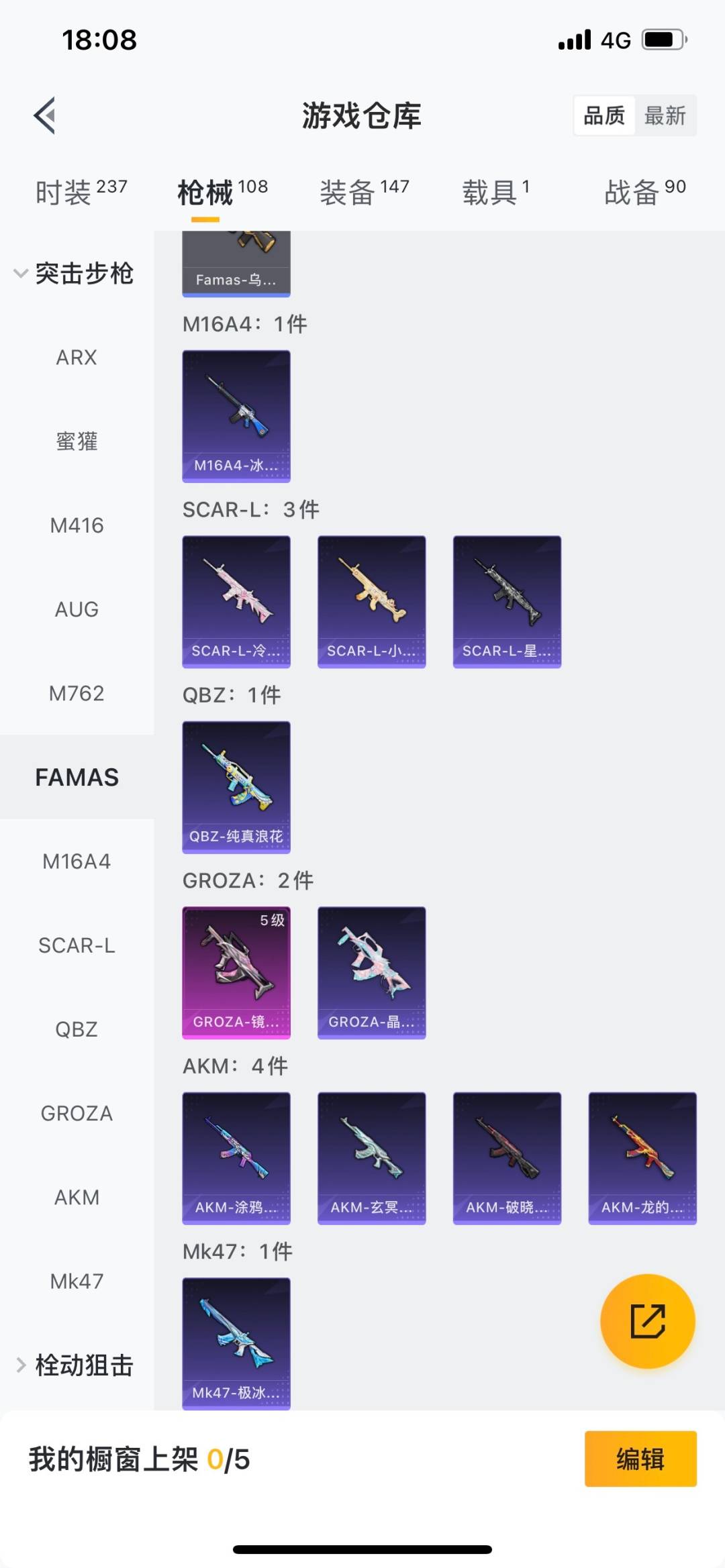The height and width of the screenshot is (1568, 725).
Task: Sort inventory by 品质
Action: (x=604, y=116)
